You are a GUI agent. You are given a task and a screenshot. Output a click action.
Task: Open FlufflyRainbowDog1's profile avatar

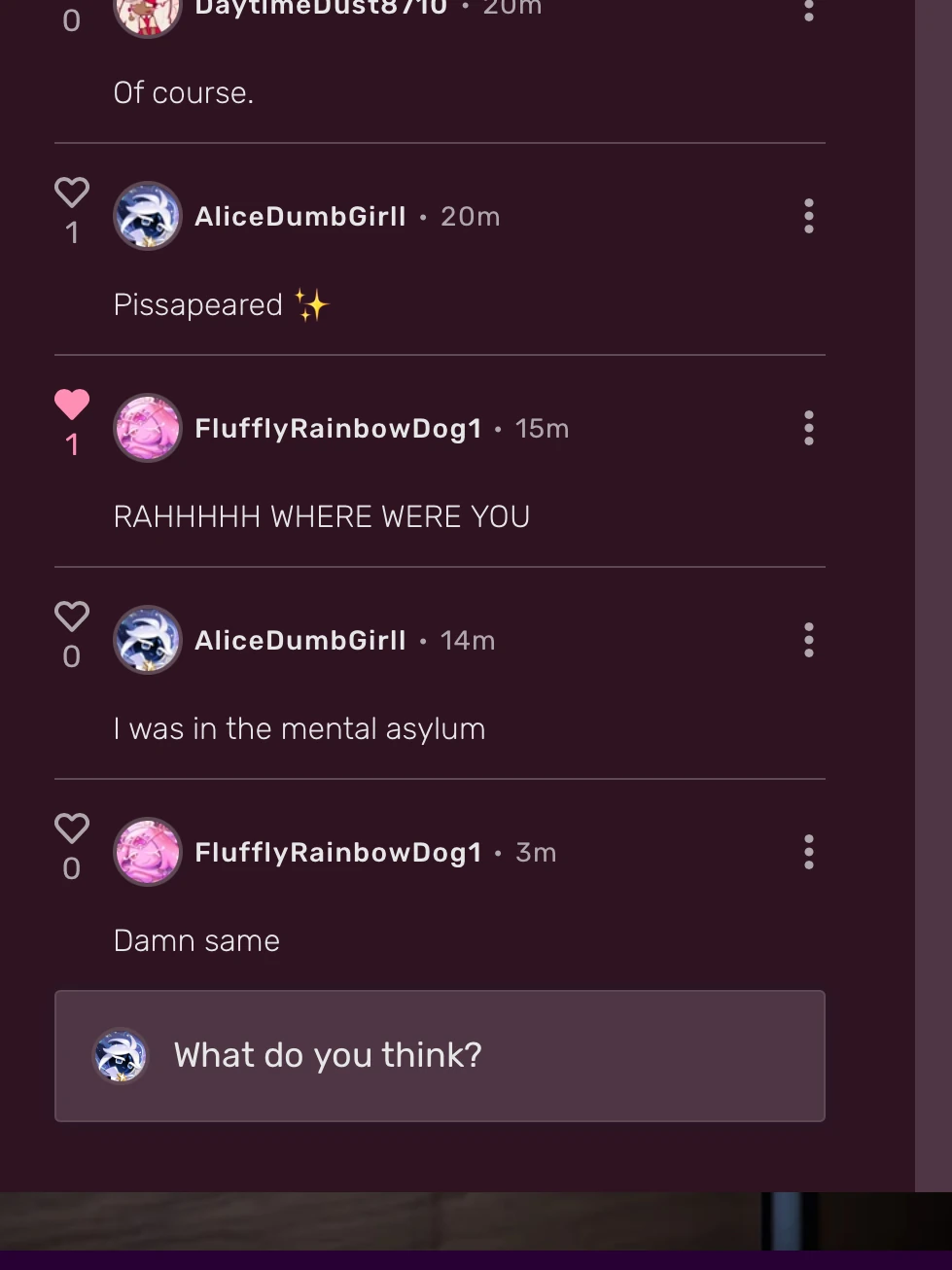148,428
